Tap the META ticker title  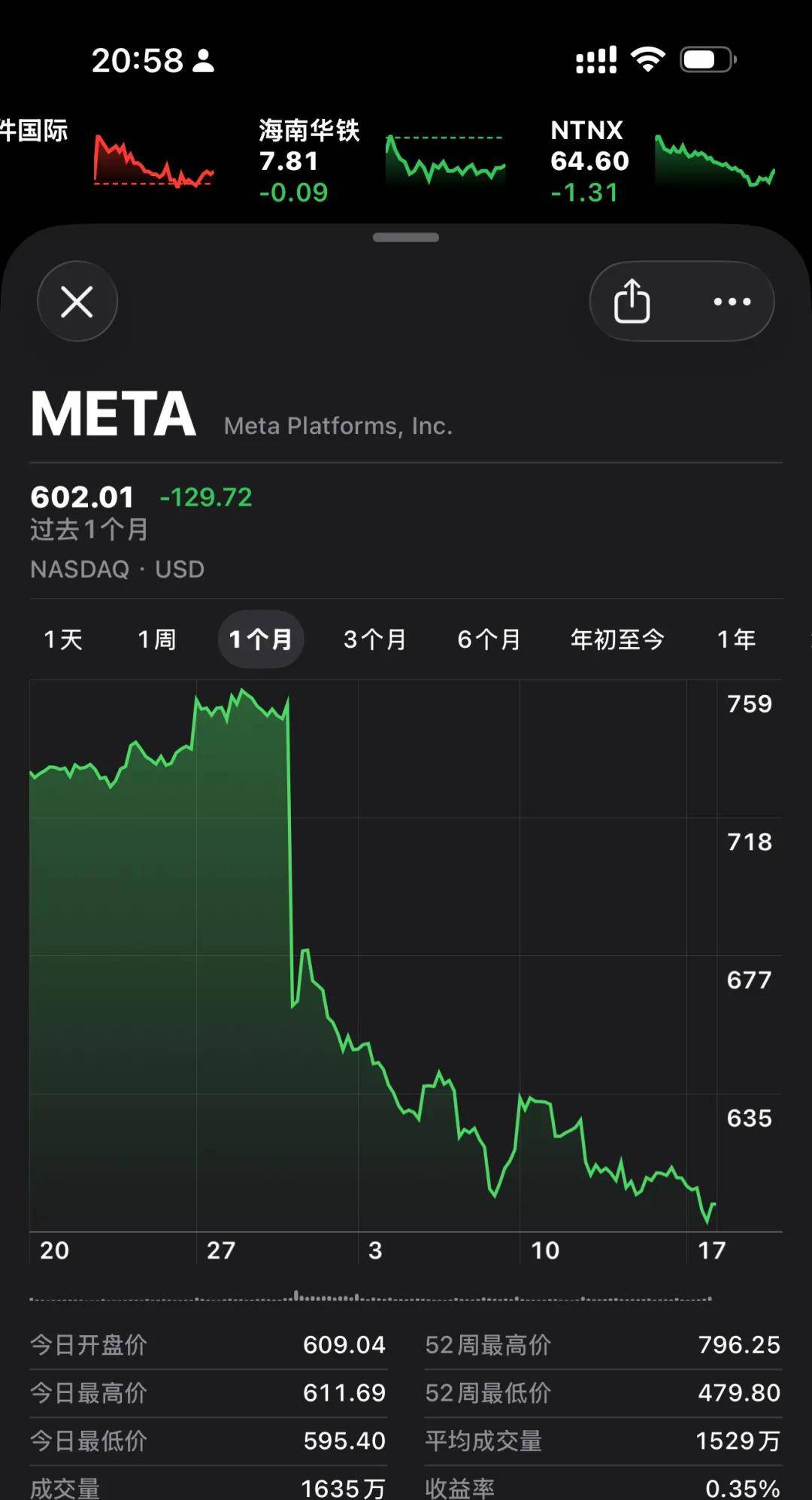pos(114,412)
